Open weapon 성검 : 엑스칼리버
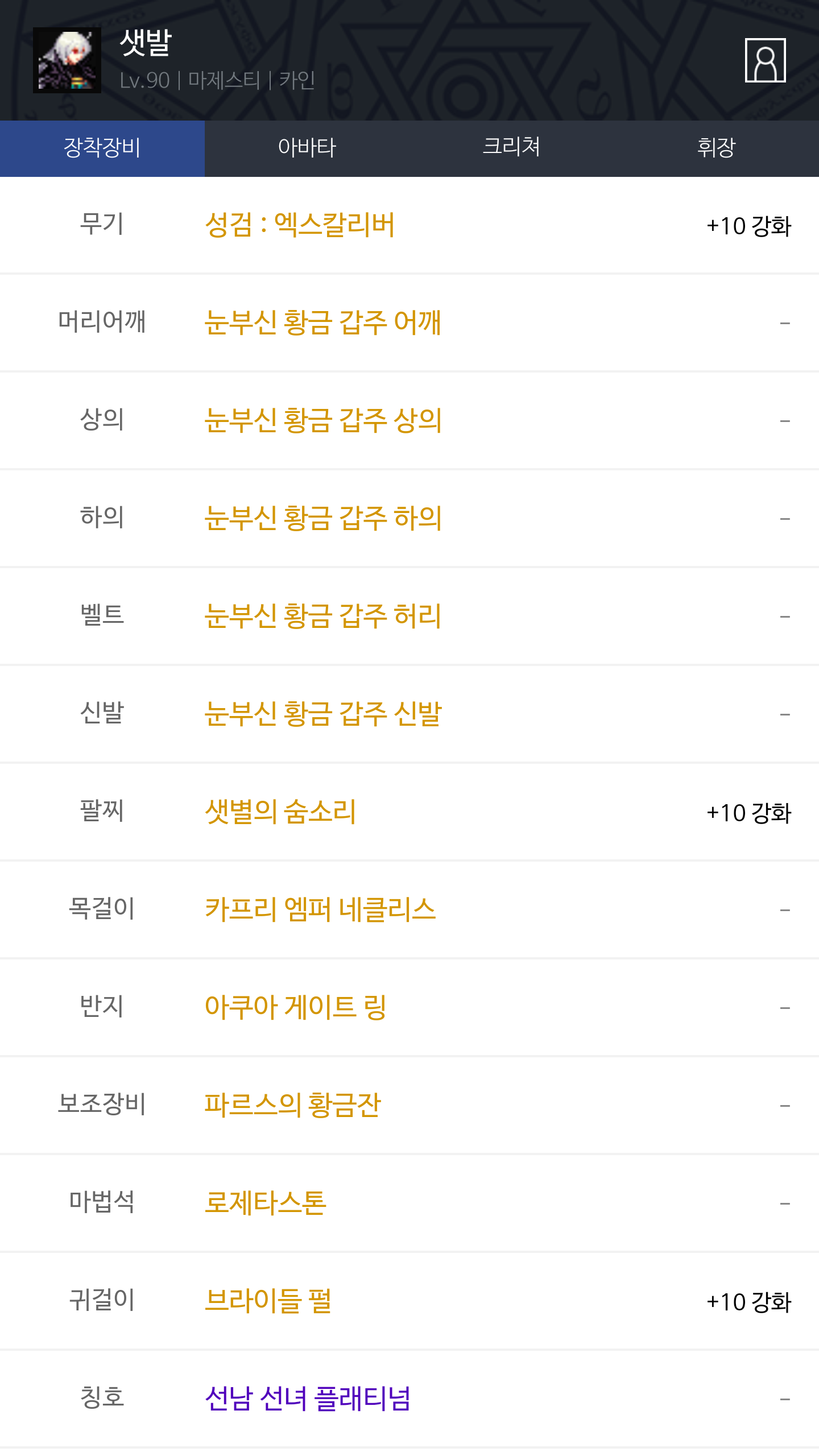 [300, 225]
